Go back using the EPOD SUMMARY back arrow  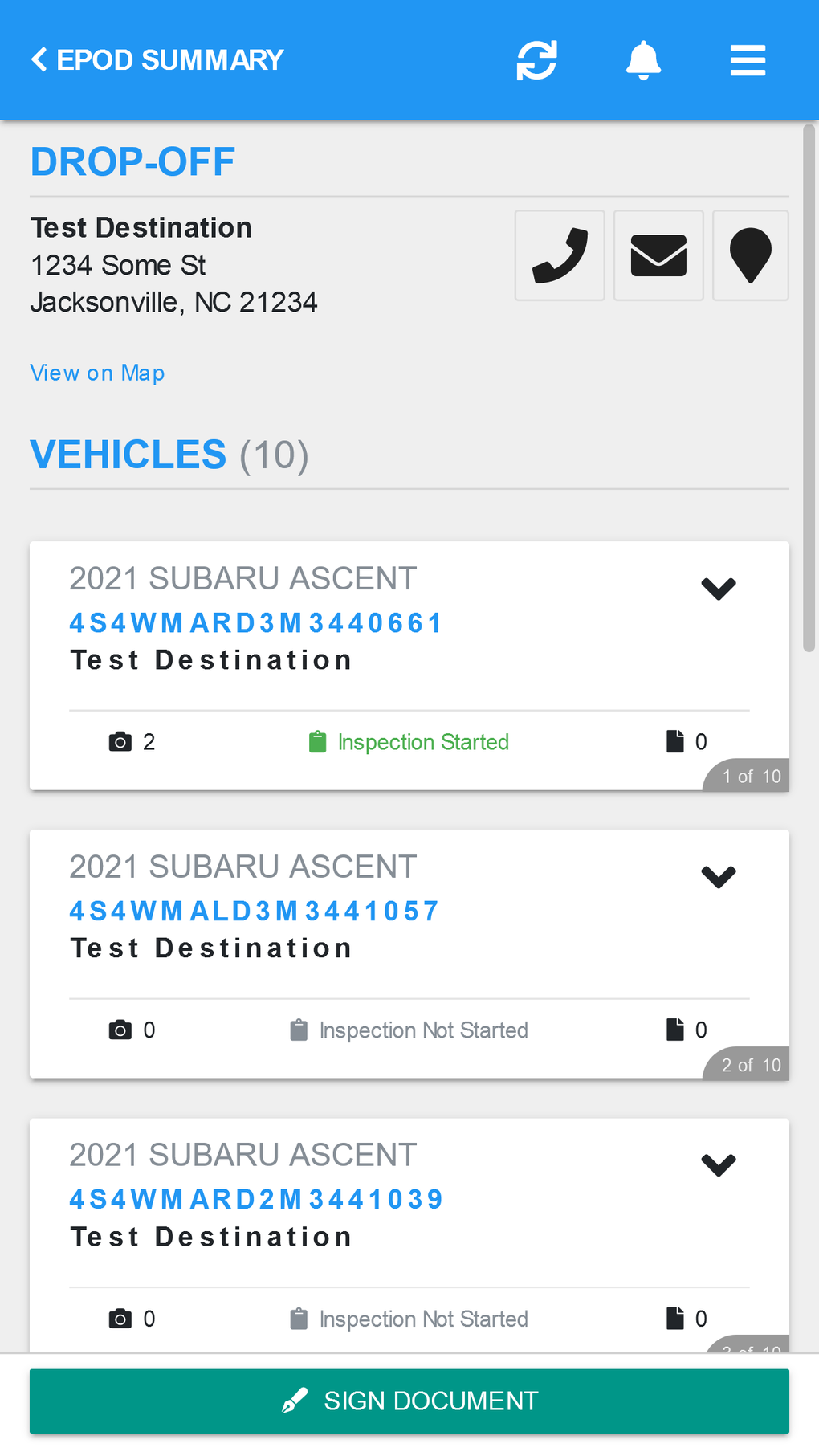click(x=39, y=59)
